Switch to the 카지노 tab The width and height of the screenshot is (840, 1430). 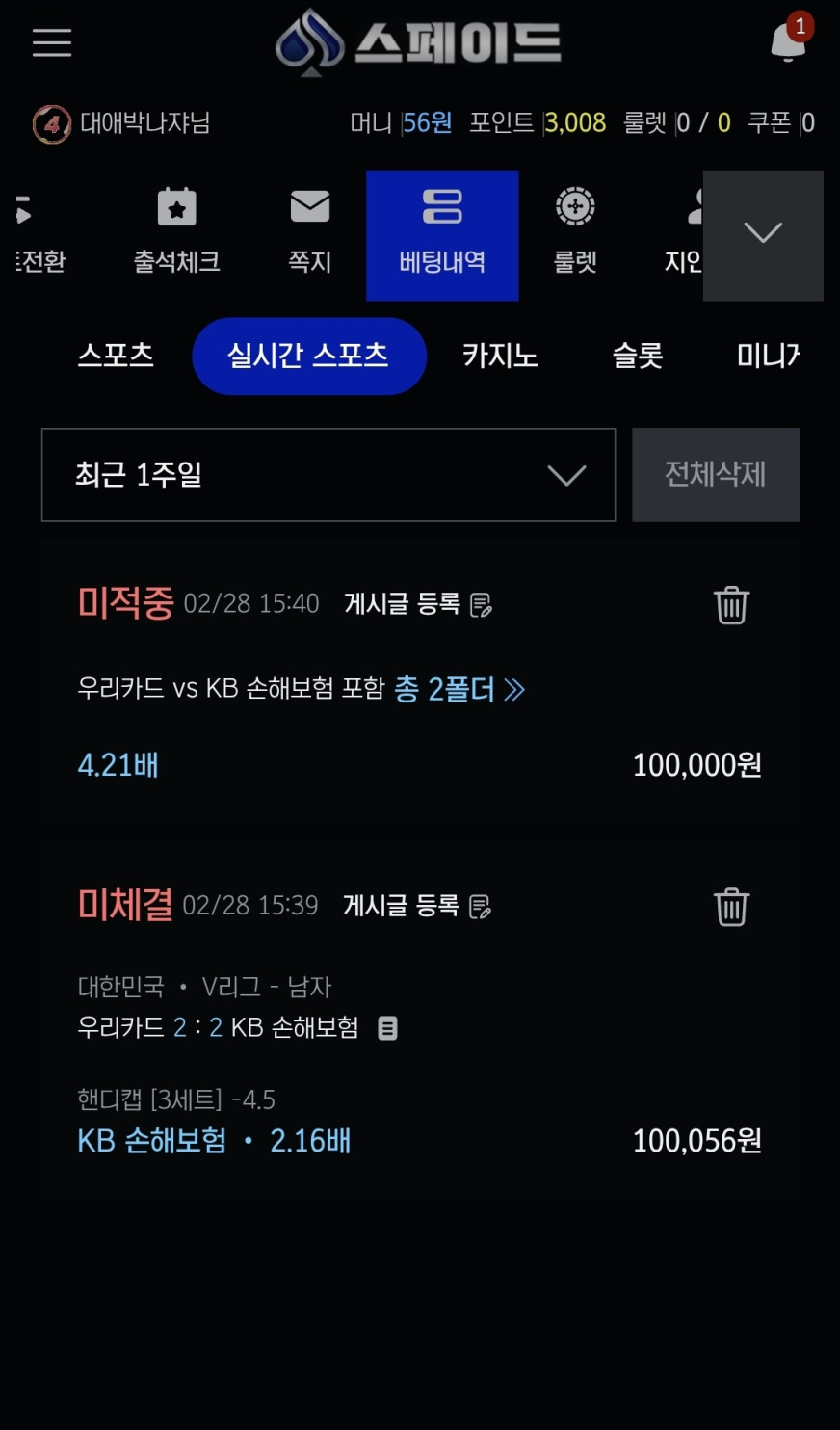pyautogui.click(x=500, y=356)
